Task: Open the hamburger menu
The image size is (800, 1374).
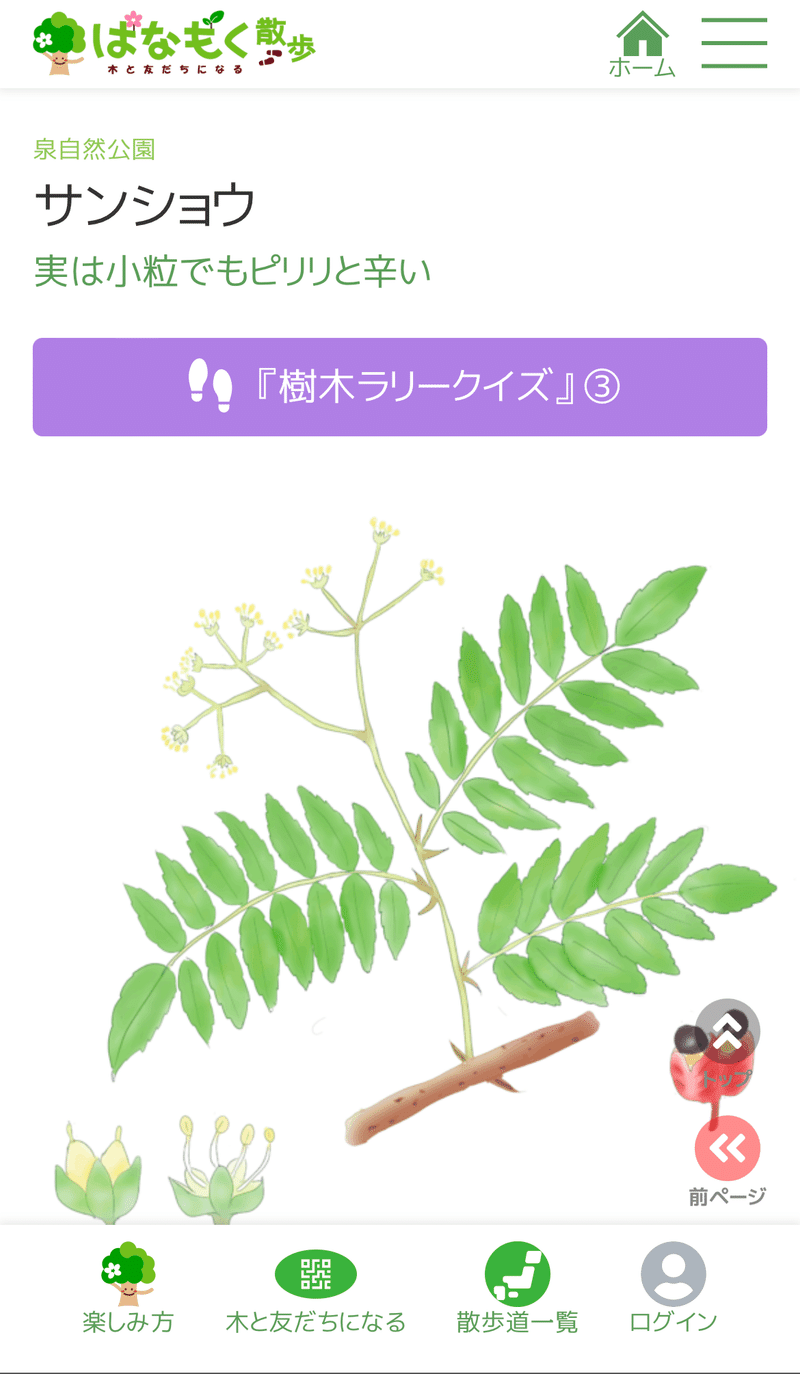Action: coord(734,43)
